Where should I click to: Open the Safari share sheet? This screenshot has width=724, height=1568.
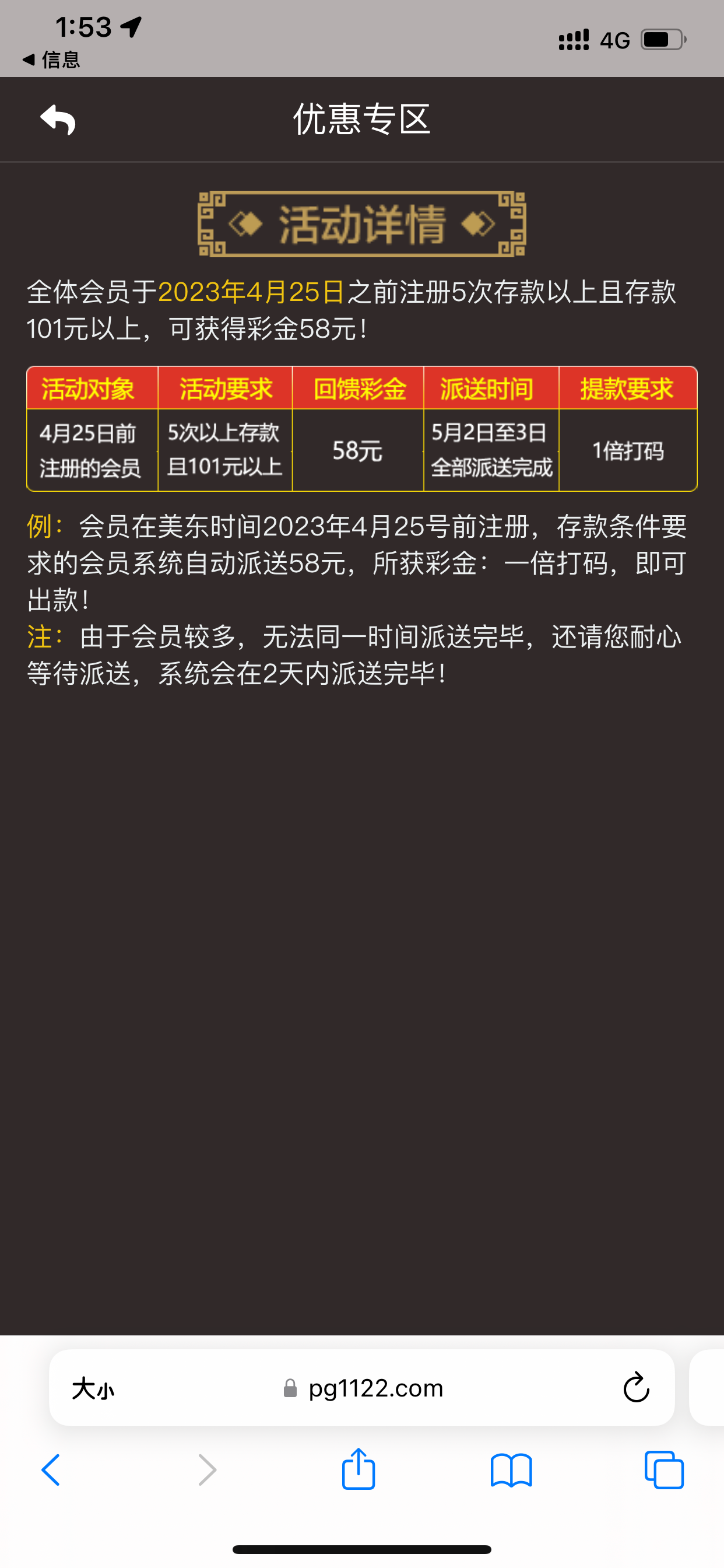click(x=359, y=1469)
